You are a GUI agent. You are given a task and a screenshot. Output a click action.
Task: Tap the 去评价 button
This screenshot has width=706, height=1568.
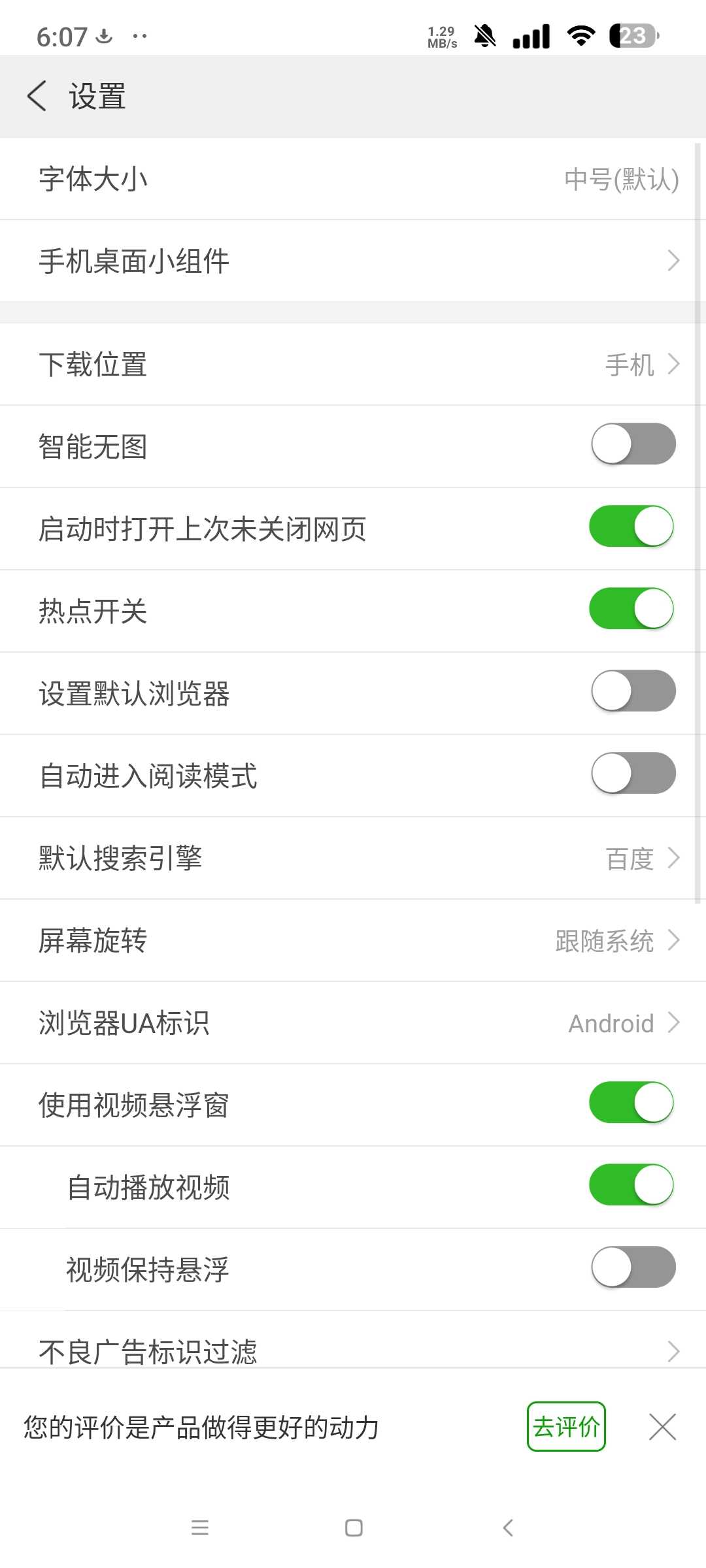pyautogui.click(x=566, y=1427)
